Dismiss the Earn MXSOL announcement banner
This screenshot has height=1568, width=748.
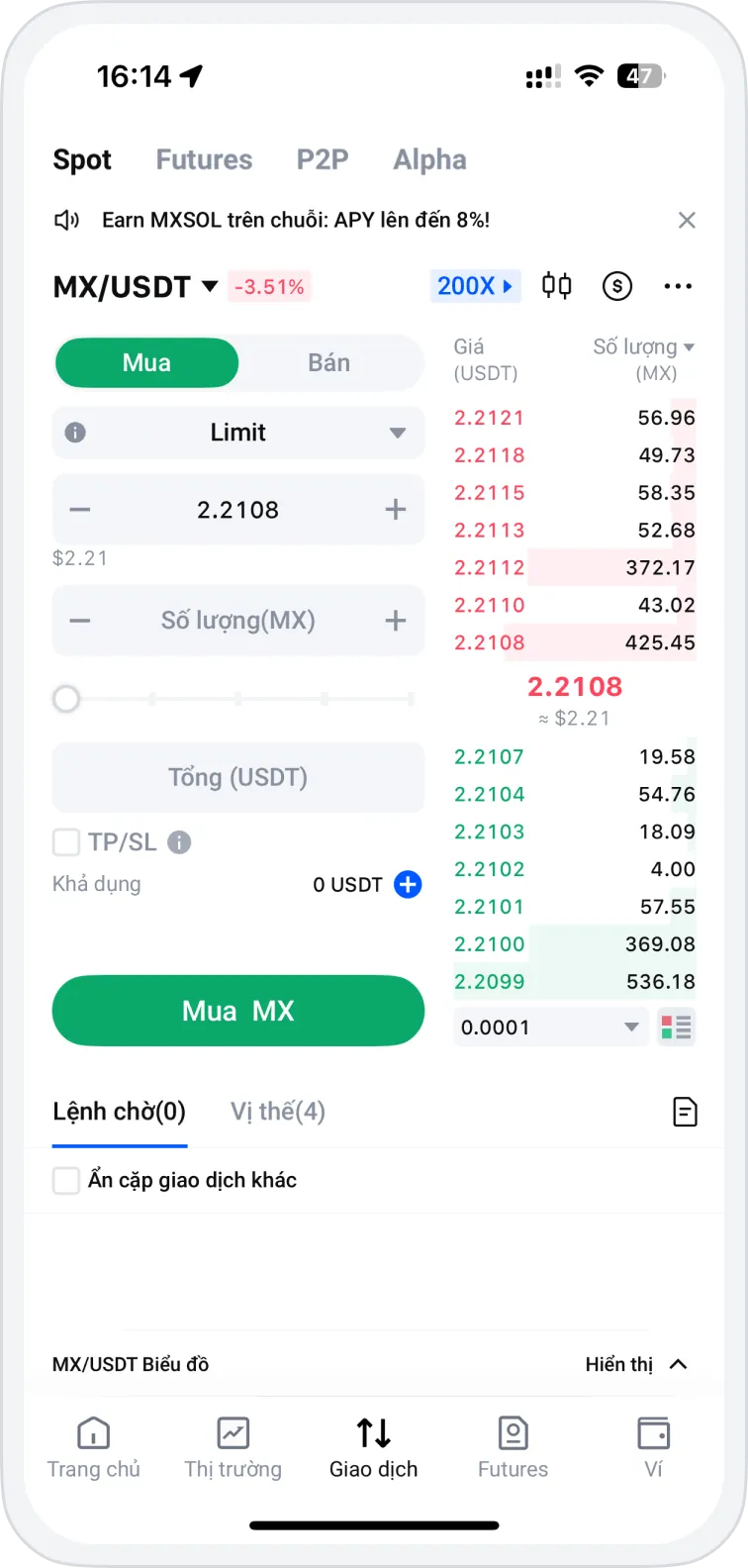tap(687, 220)
